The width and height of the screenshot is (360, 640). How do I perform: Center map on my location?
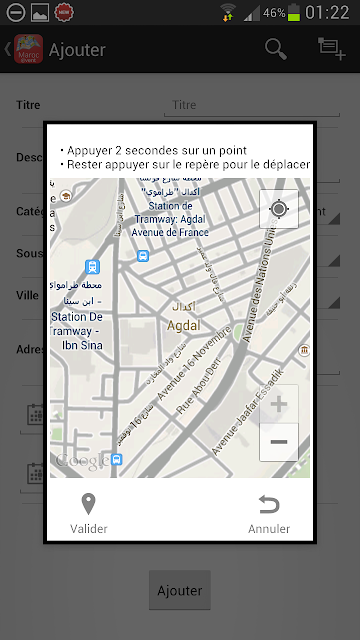279,209
